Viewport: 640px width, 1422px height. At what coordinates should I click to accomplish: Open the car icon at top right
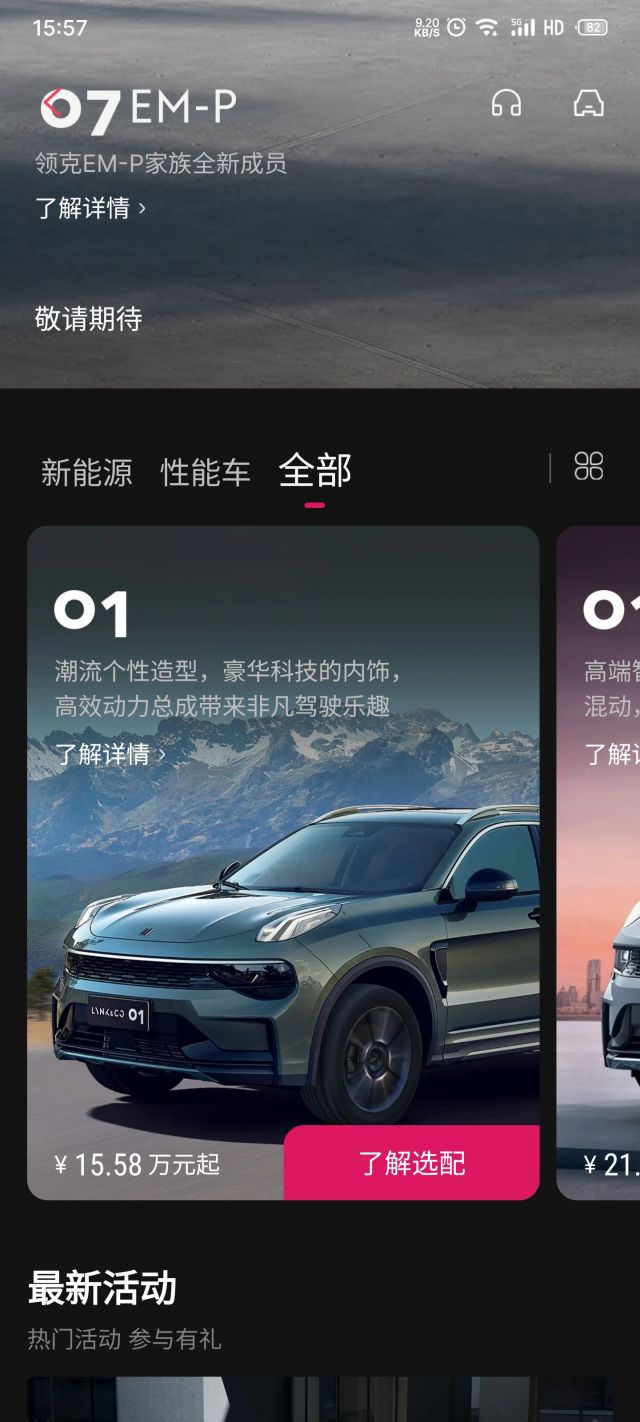(x=588, y=104)
